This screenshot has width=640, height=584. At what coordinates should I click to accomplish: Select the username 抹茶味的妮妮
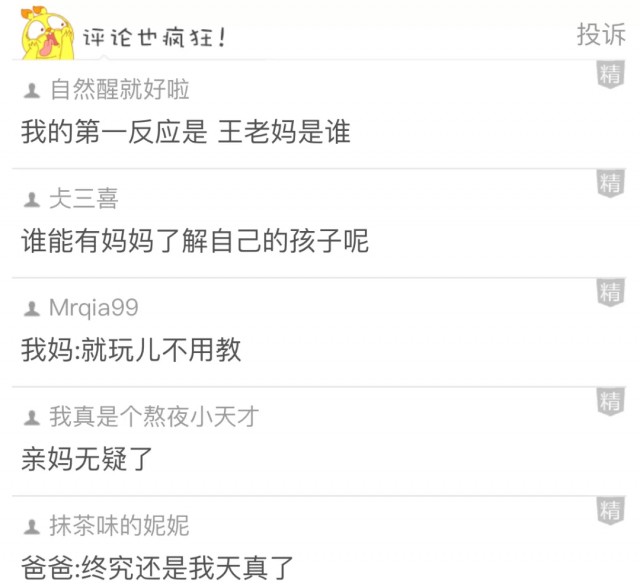pos(119,526)
